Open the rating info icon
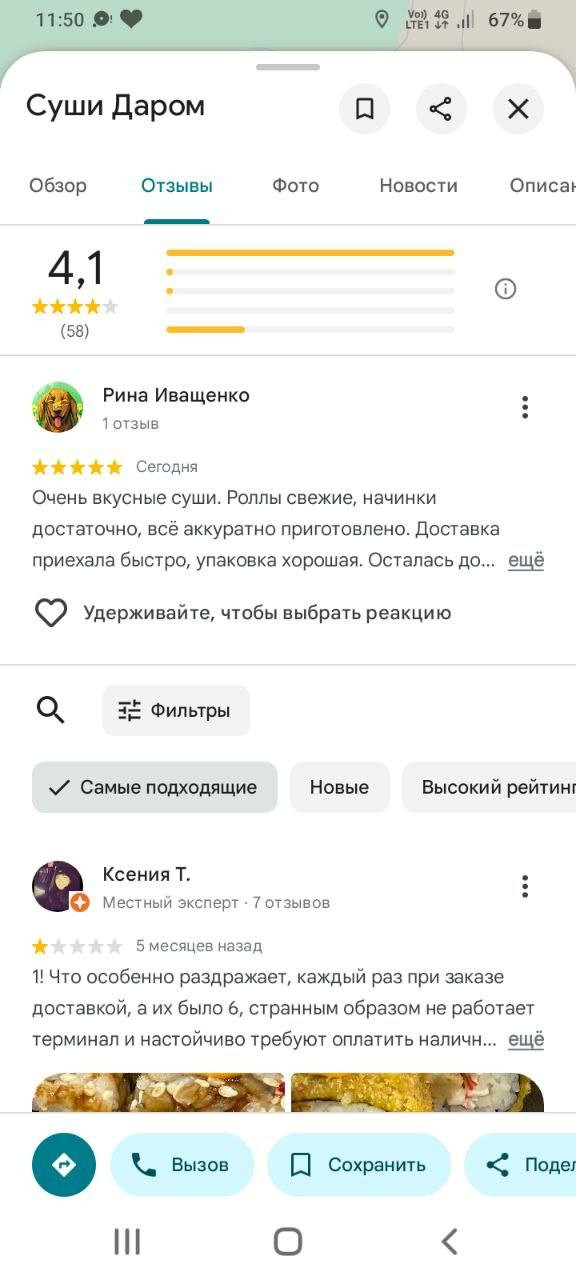576x1280 pixels. pyautogui.click(x=505, y=289)
